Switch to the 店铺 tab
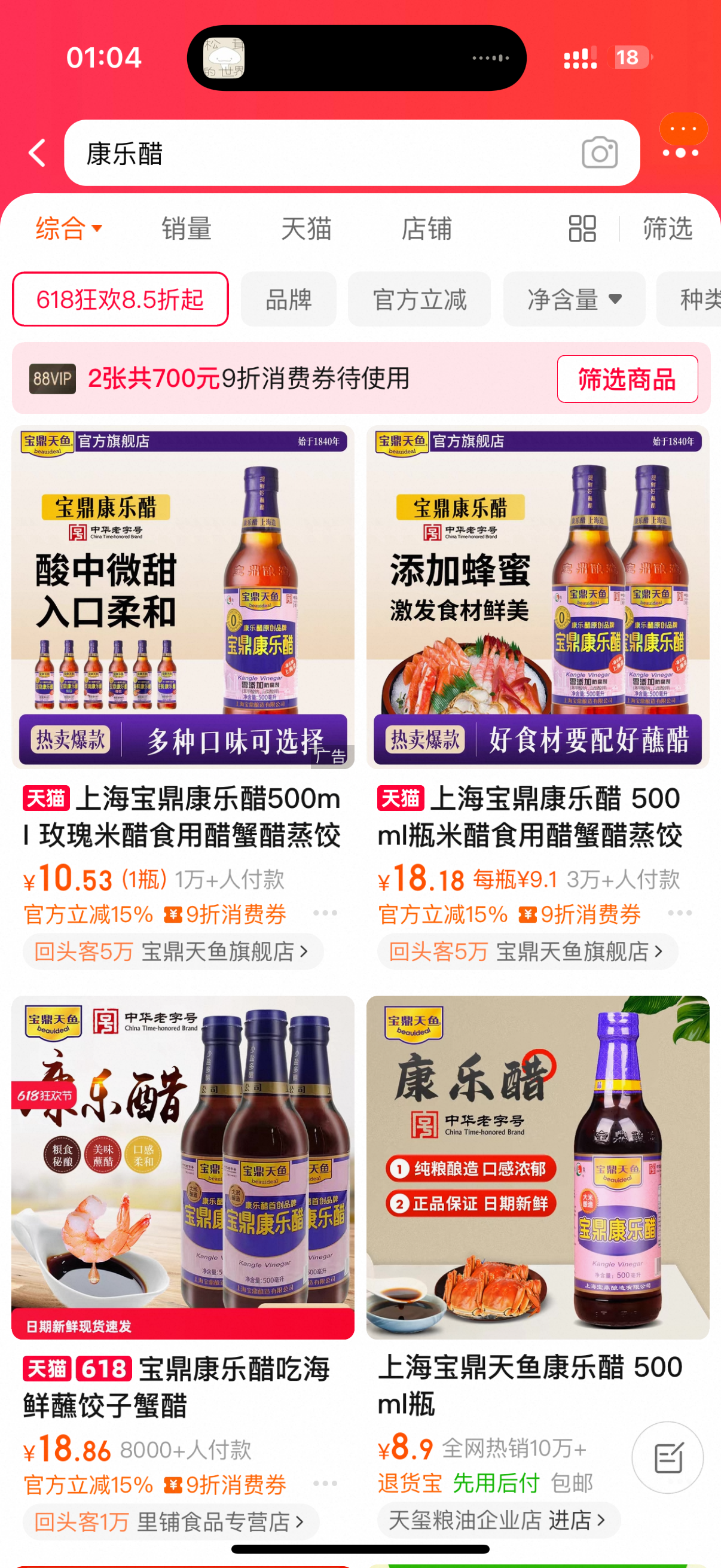Screen dimensions: 721x1568 click(x=426, y=229)
